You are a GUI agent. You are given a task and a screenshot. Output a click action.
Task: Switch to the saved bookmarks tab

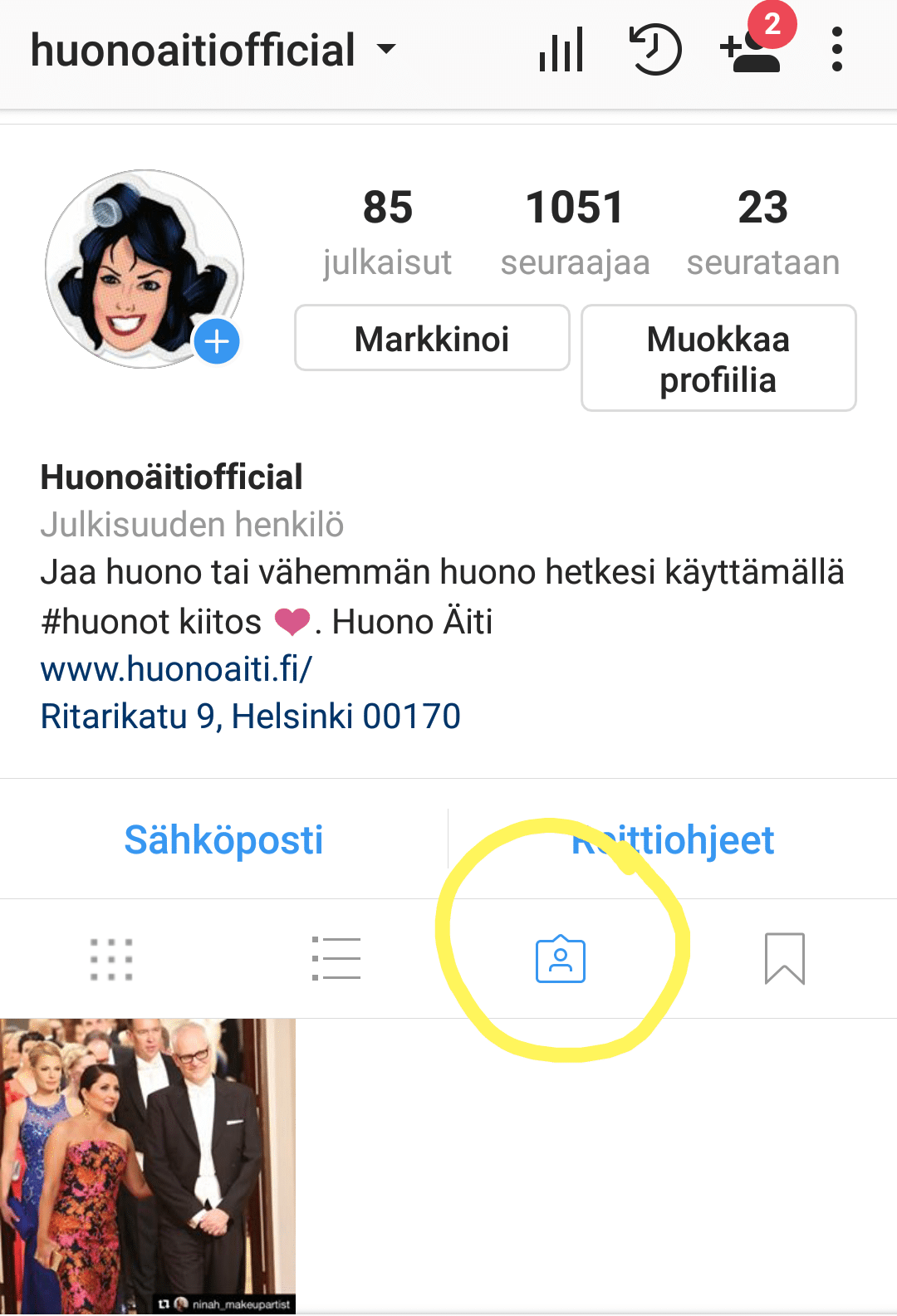(784, 959)
